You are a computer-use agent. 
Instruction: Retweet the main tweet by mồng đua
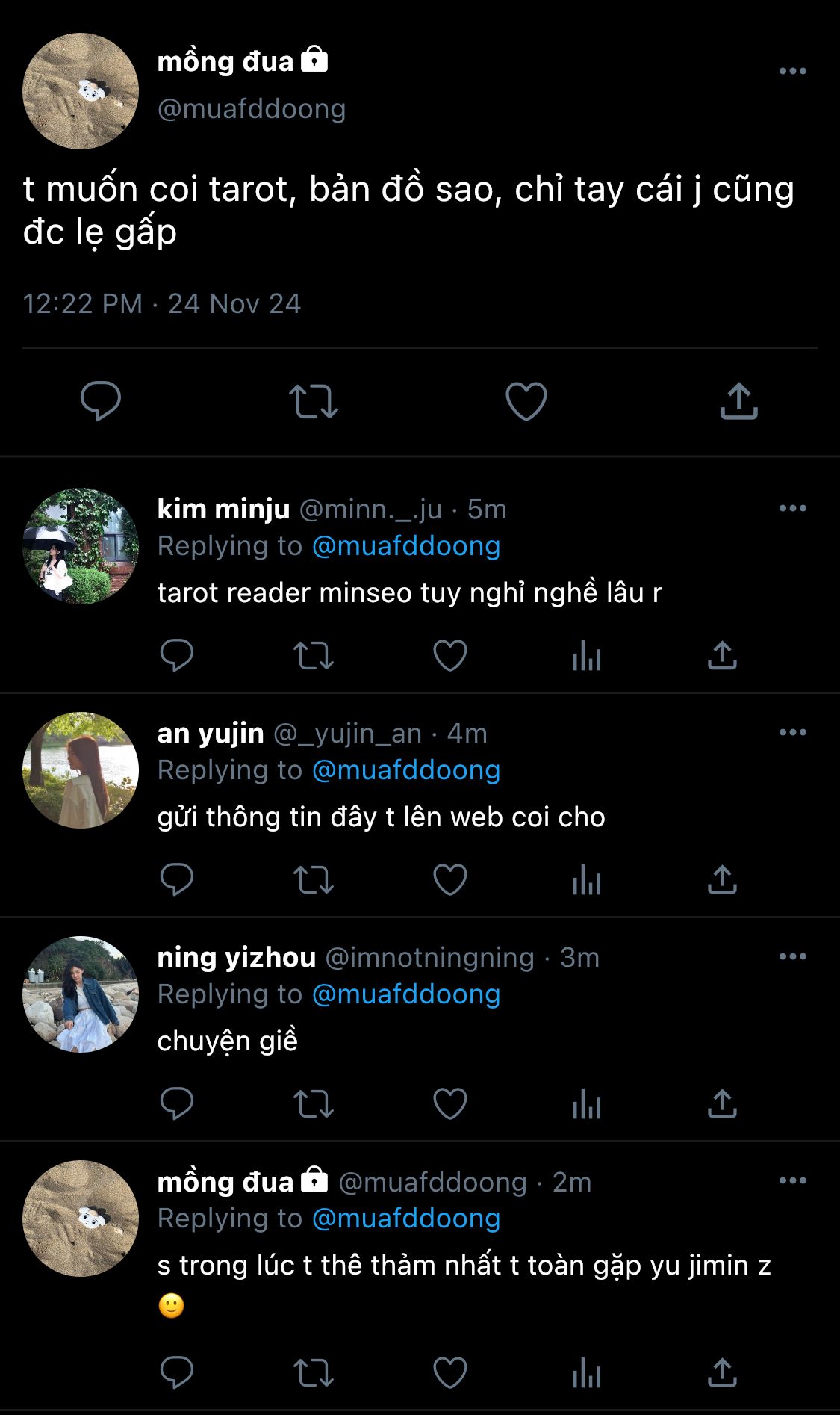click(x=314, y=401)
